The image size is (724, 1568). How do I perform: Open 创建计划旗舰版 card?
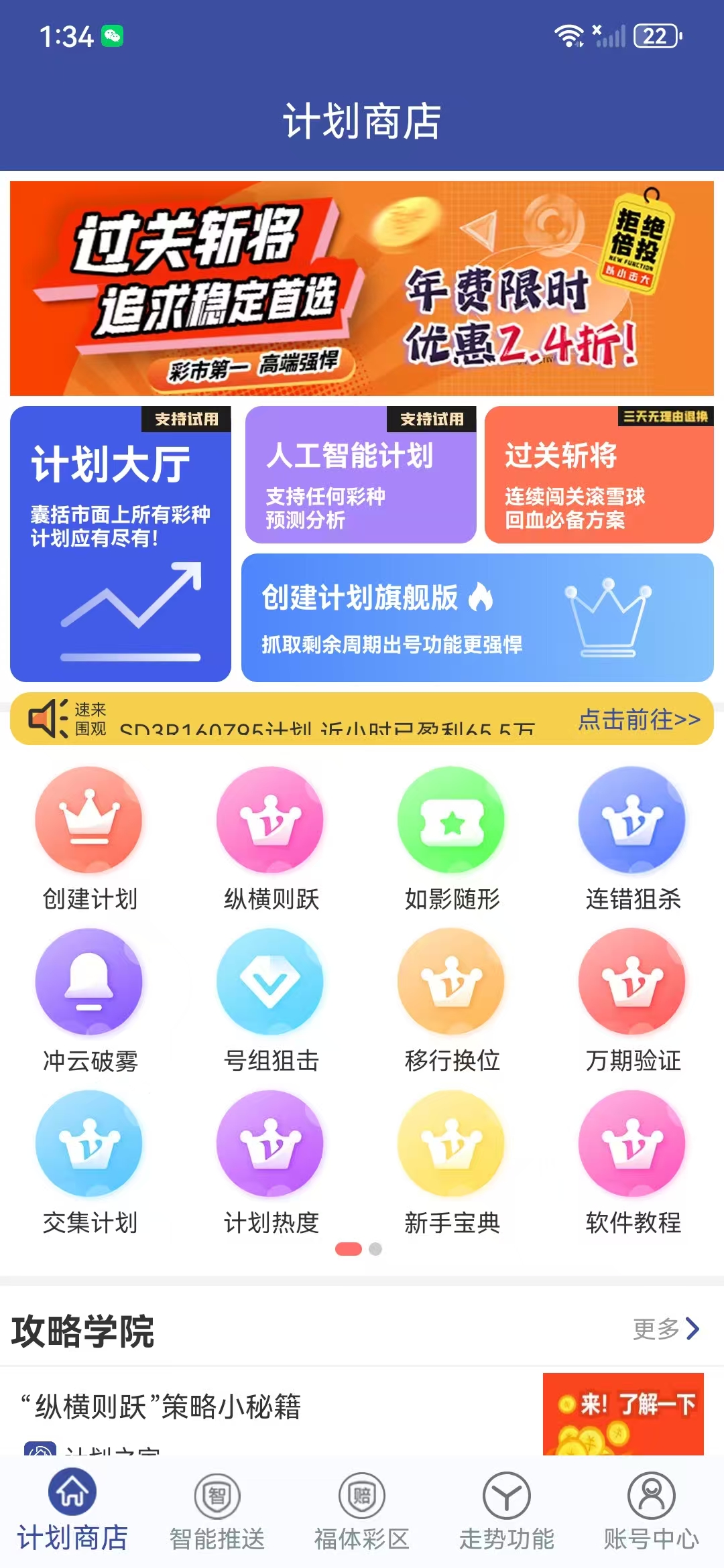(477, 618)
